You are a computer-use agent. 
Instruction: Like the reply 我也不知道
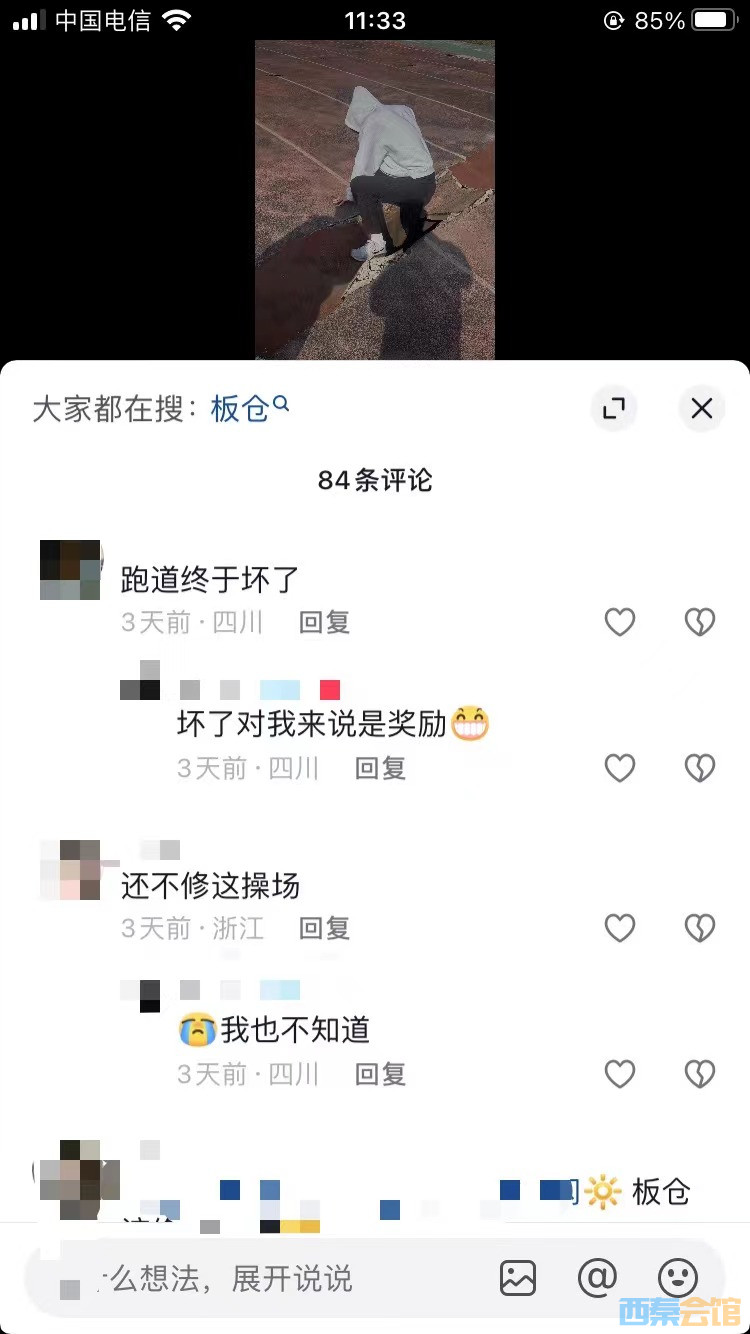pyautogui.click(x=620, y=1074)
